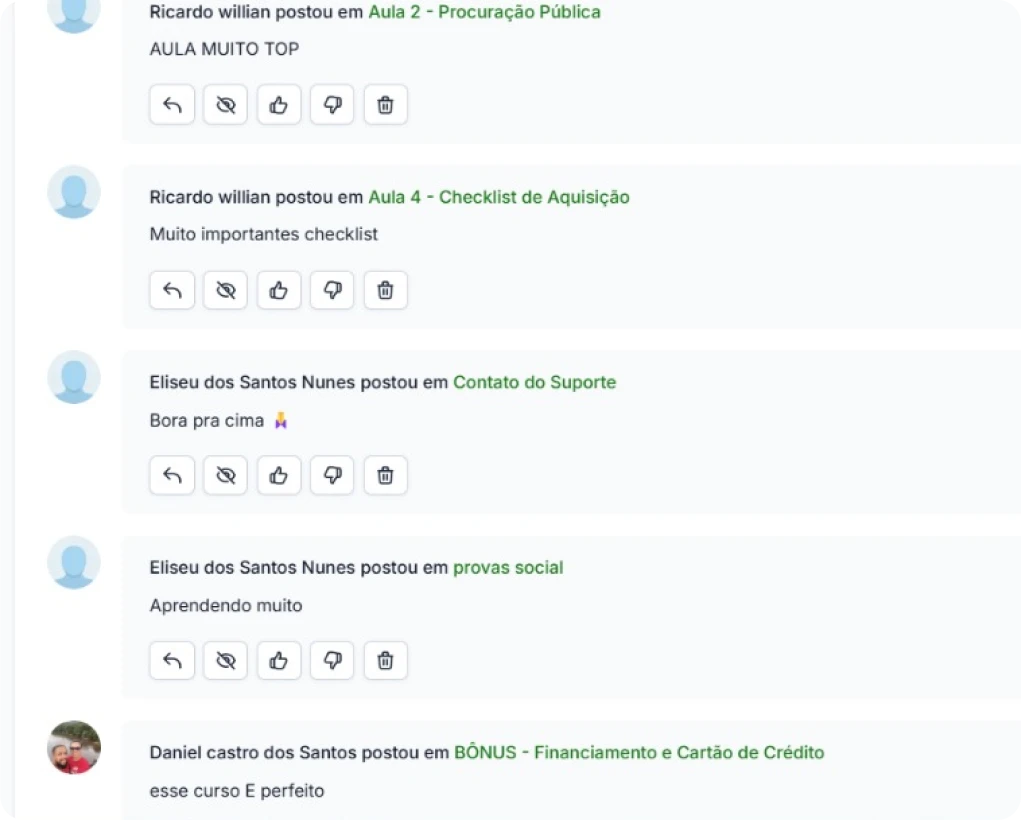This screenshot has width=1021, height=820.
Task: Open the Contato do Suporte link
Action: tap(534, 382)
